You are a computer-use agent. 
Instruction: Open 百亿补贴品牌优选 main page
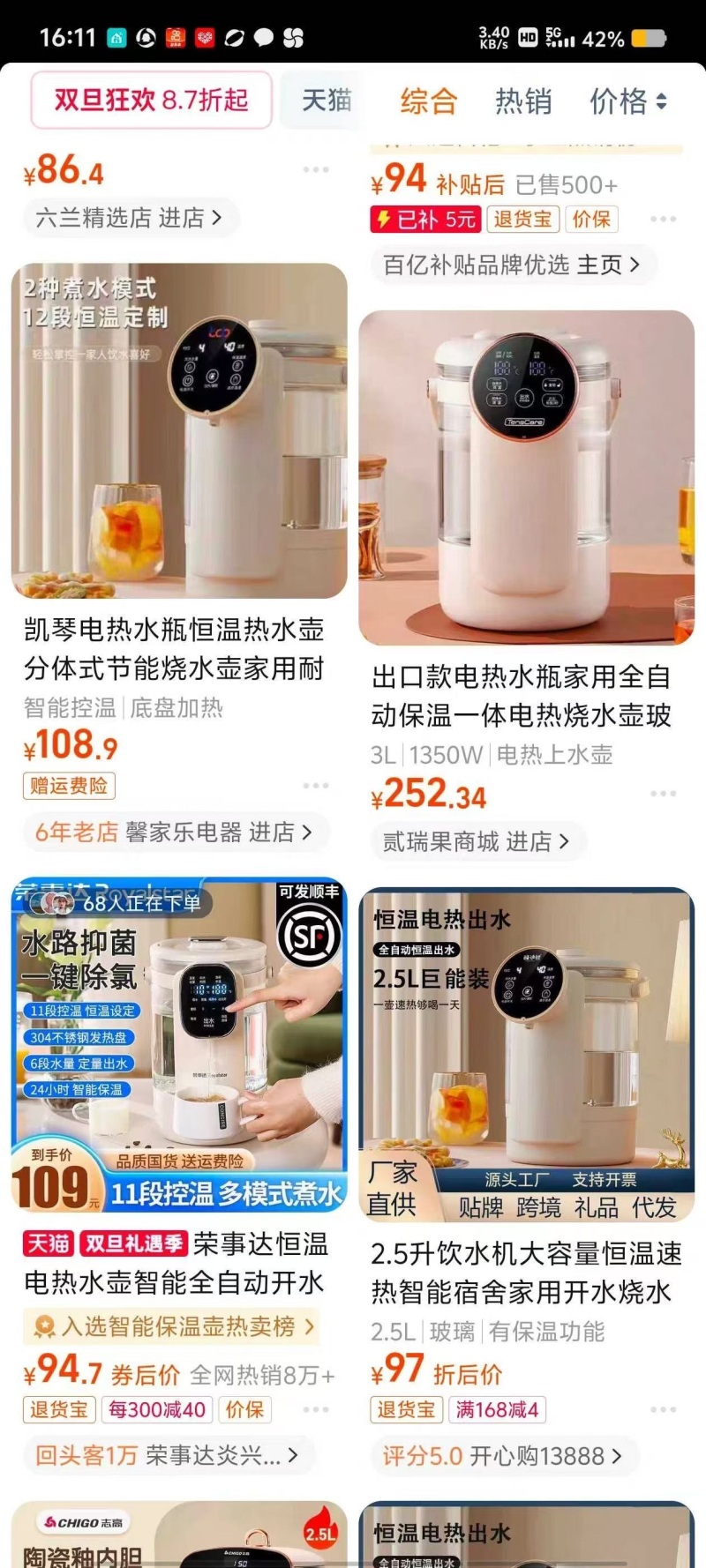(x=512, y=265)
